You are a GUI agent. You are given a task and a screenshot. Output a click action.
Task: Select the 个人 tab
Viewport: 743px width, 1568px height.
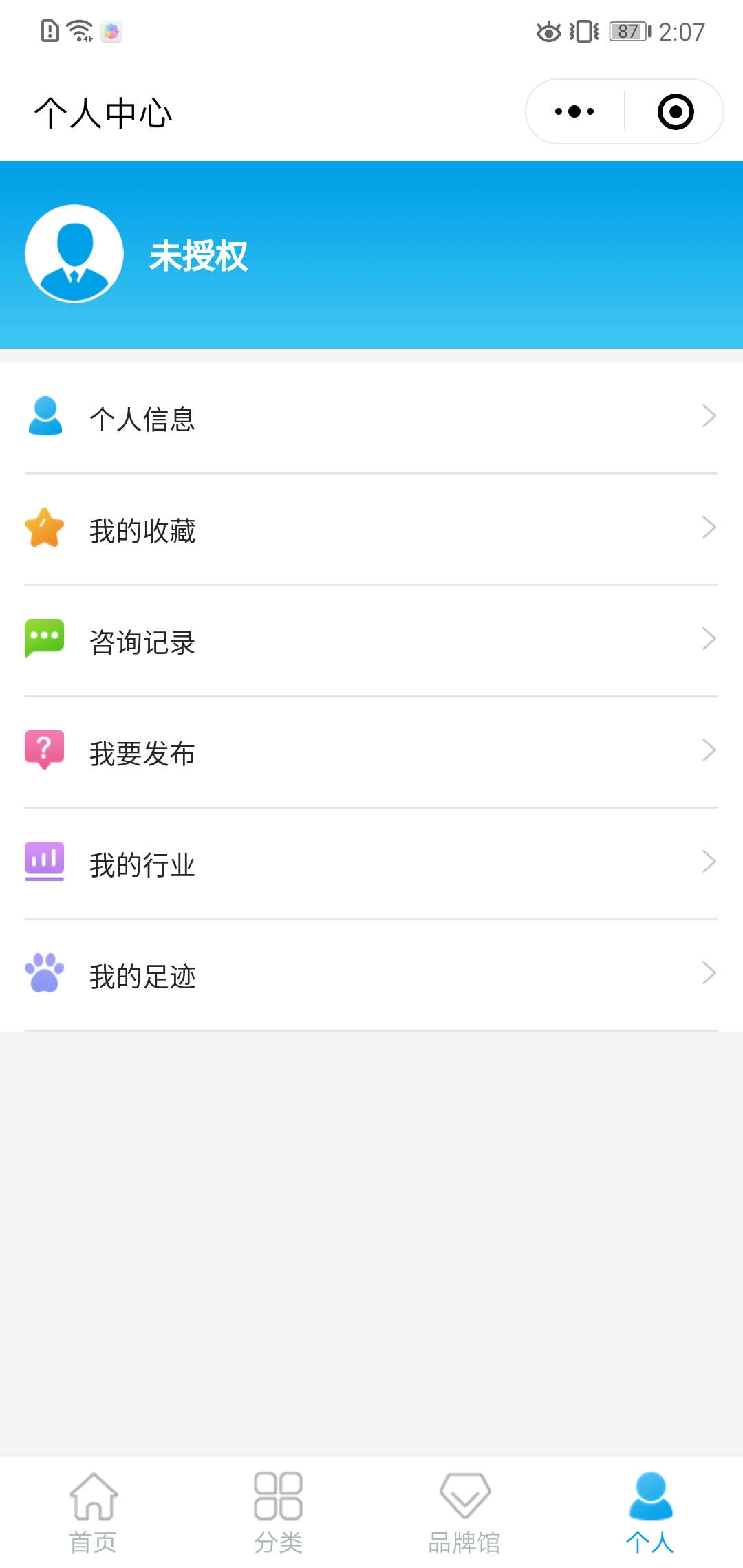pyautogui.click(x=650, y=1513)
